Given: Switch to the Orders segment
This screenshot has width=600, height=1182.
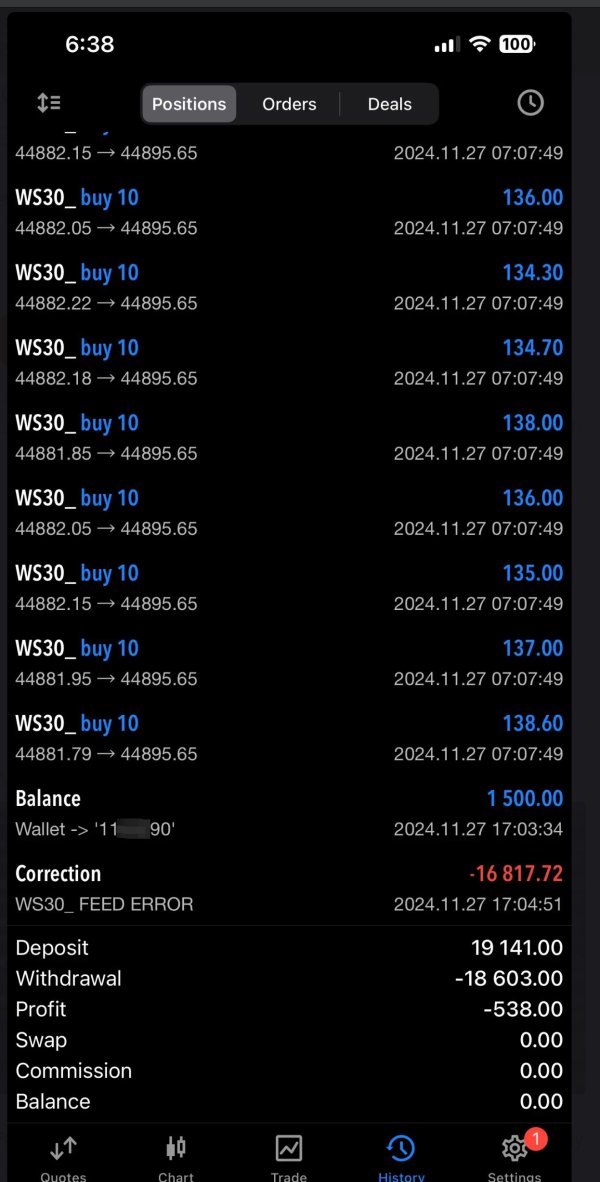Looking at the screenshot, I should click(289, 104).
